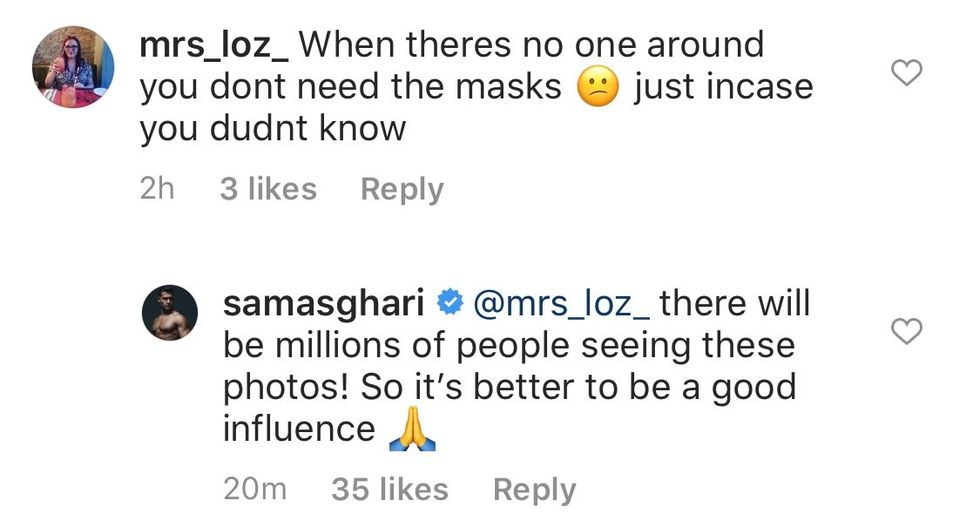The height and width of the screenshot is (528, 980).
Task: View who gave 35 likes
Action: (389, 489)
